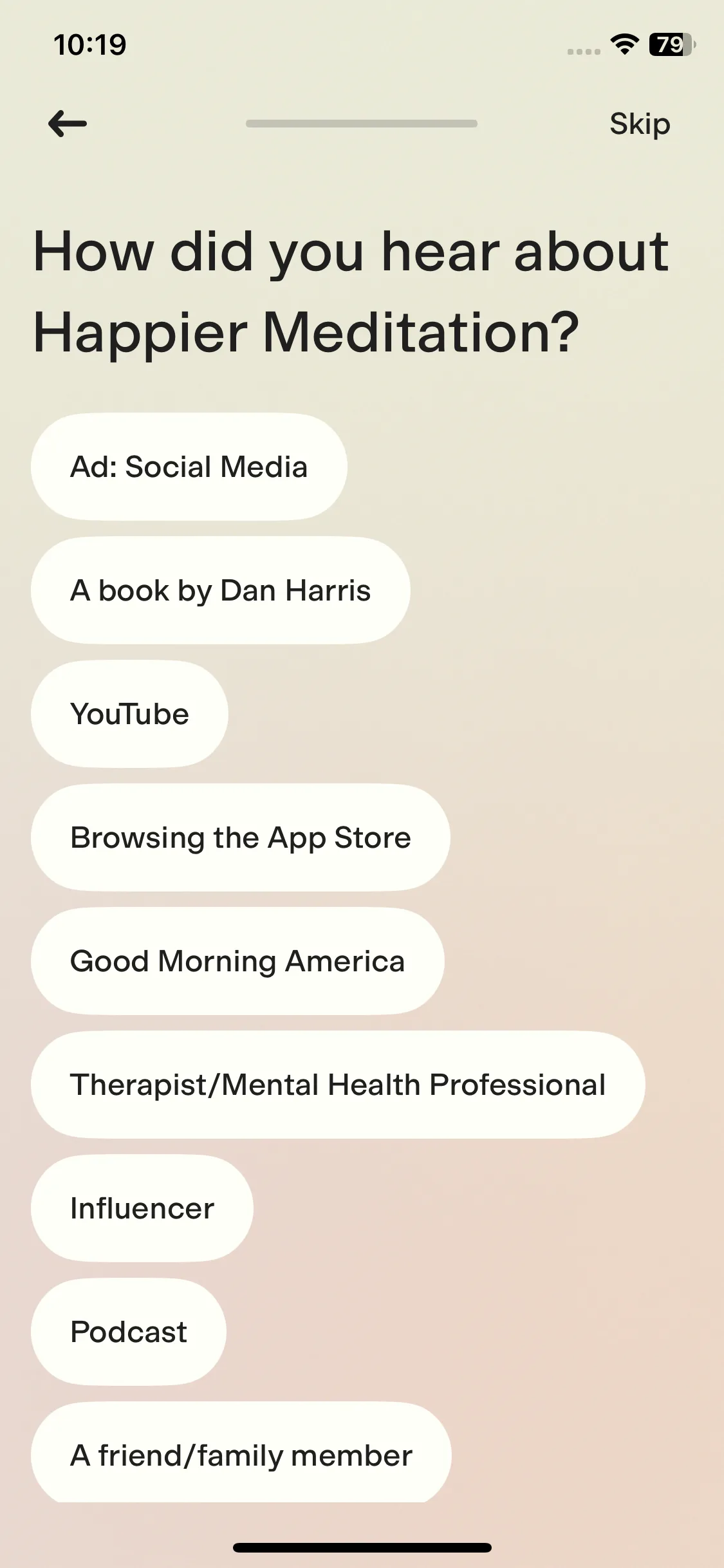Pick YouTube as the source
The image size is (724, 1568).
129,714
